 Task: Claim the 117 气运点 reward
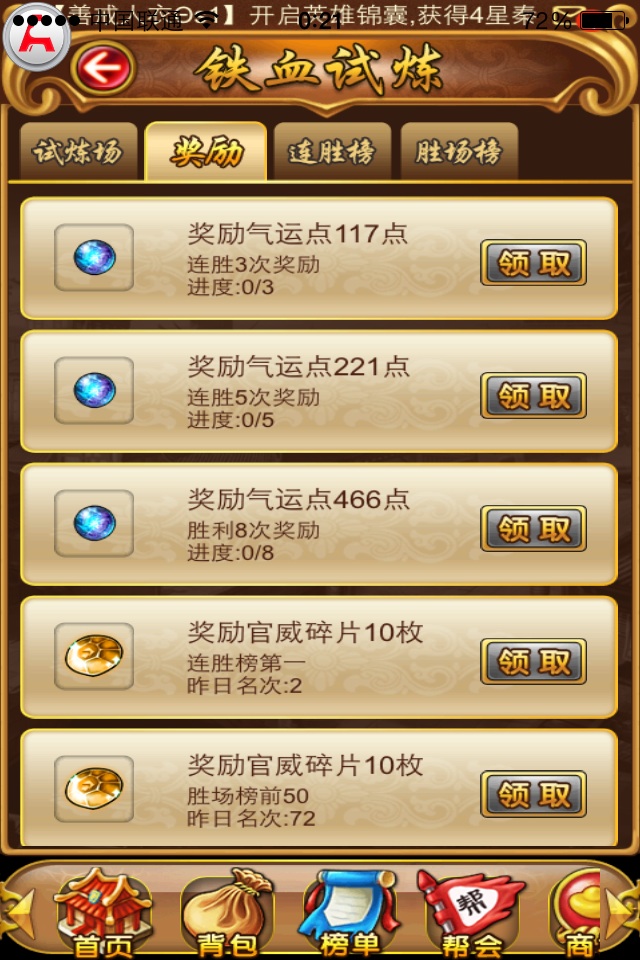pos(533,263)
